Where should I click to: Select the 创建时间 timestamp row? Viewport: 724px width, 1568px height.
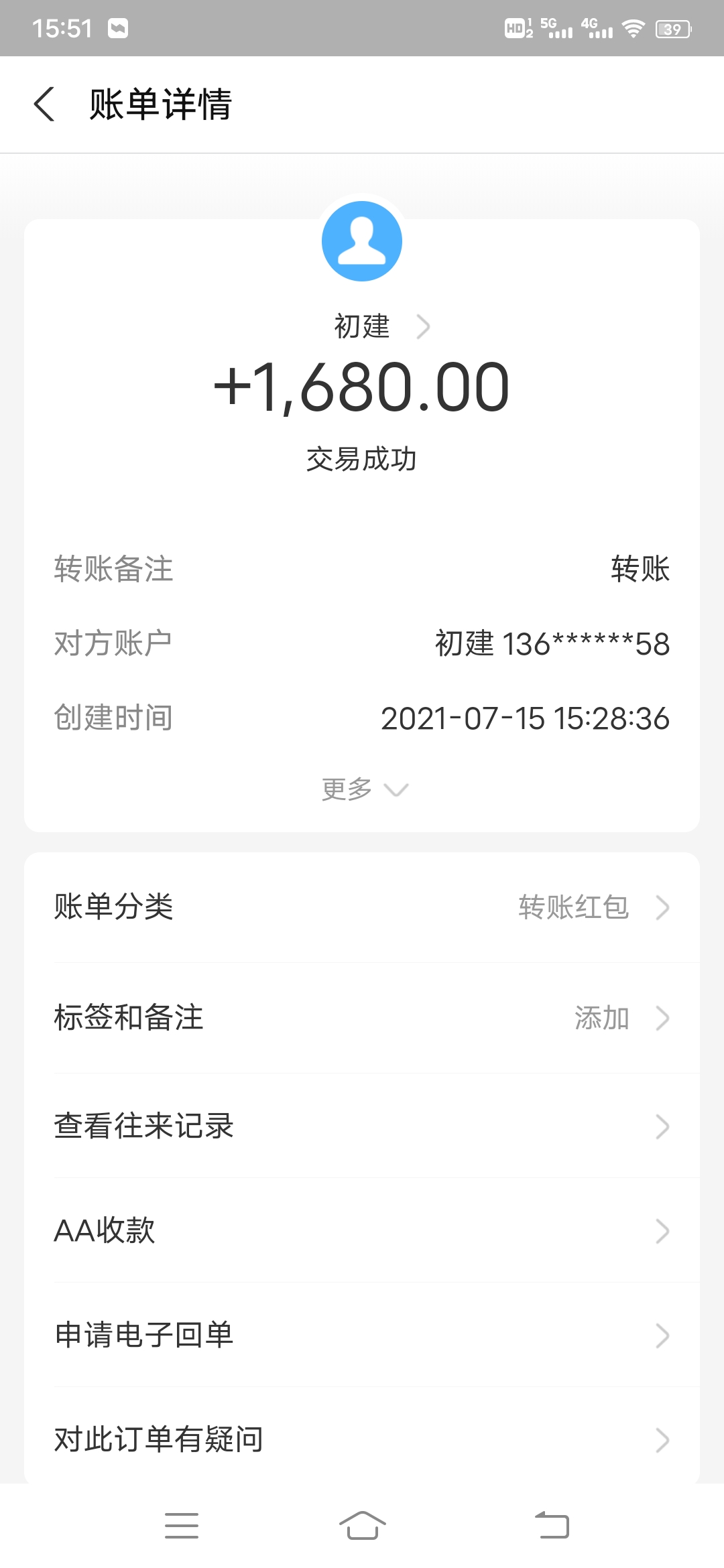(362, 718)
